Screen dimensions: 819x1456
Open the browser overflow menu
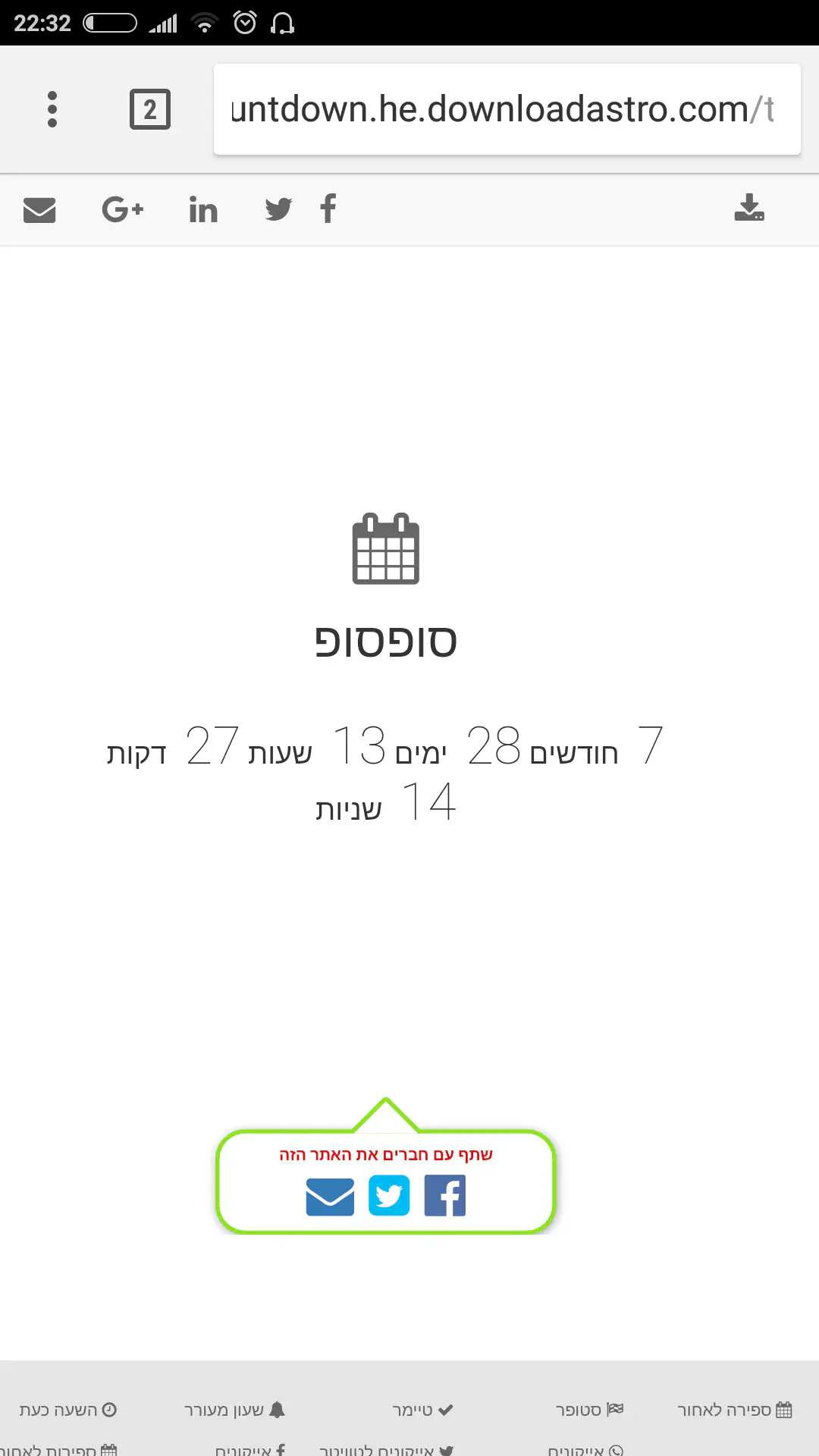point(52,109)
